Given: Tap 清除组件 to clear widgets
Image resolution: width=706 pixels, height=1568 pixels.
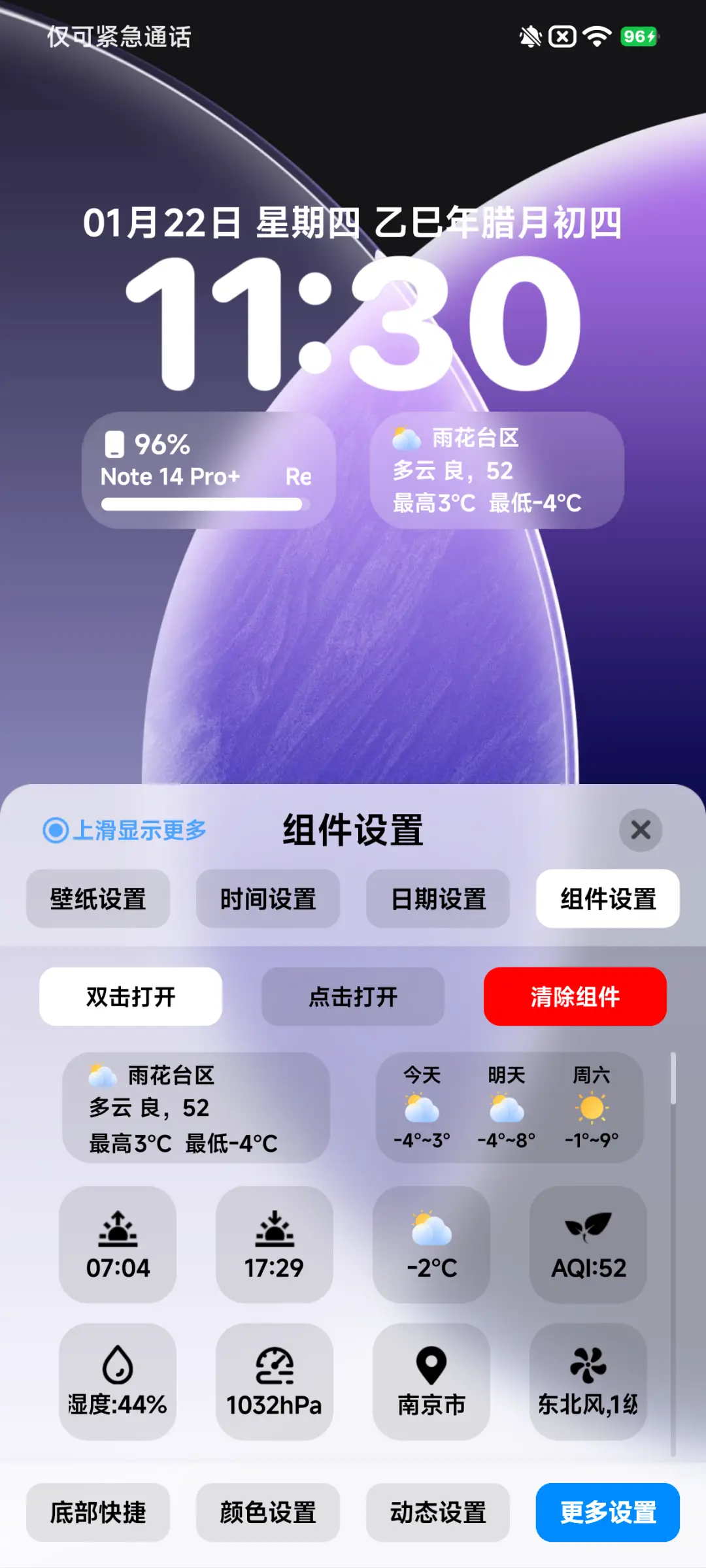Looking at the screenshot, I should tap(575, 996).
